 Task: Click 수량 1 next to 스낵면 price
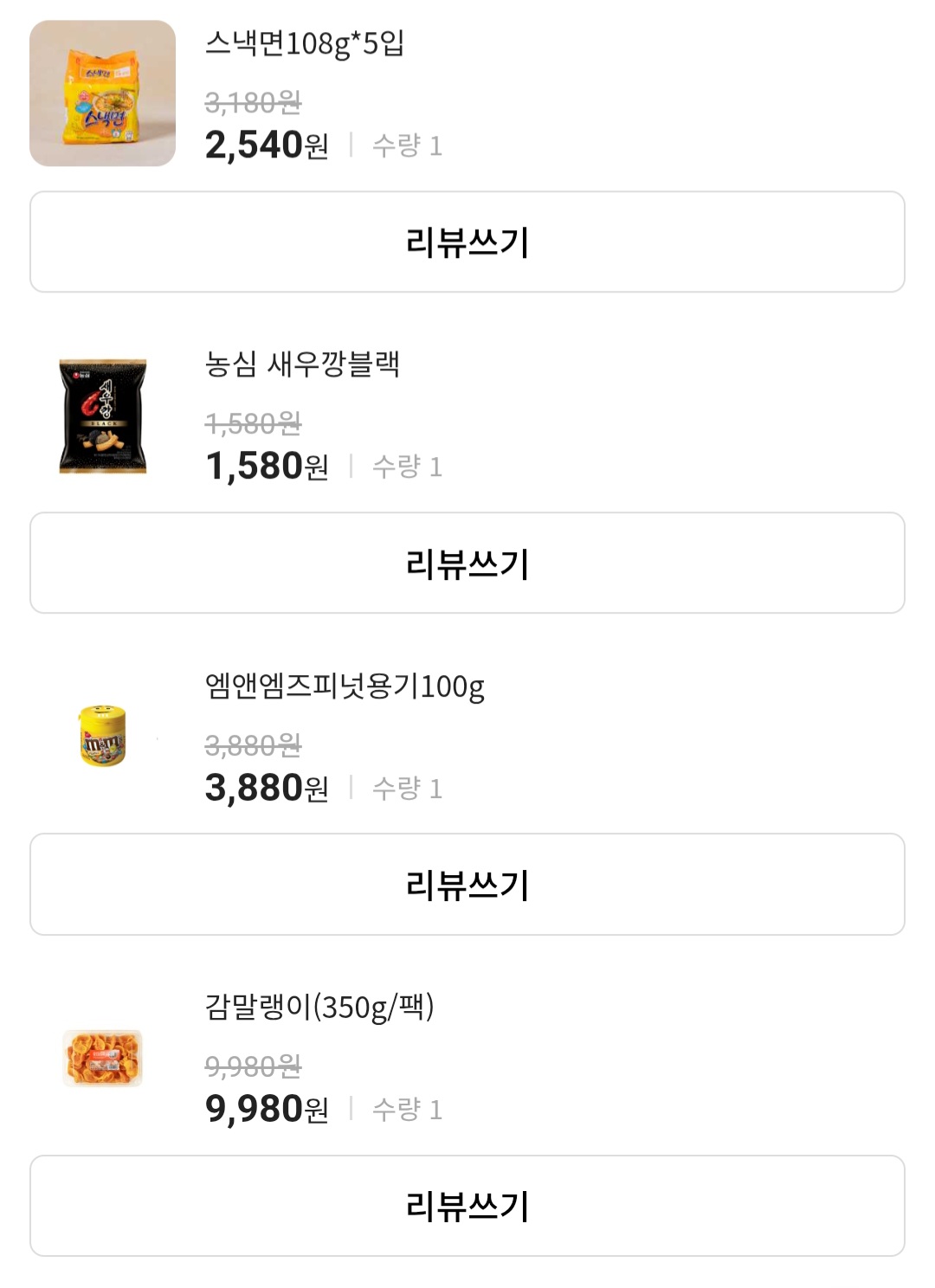[x=407, y=145]
